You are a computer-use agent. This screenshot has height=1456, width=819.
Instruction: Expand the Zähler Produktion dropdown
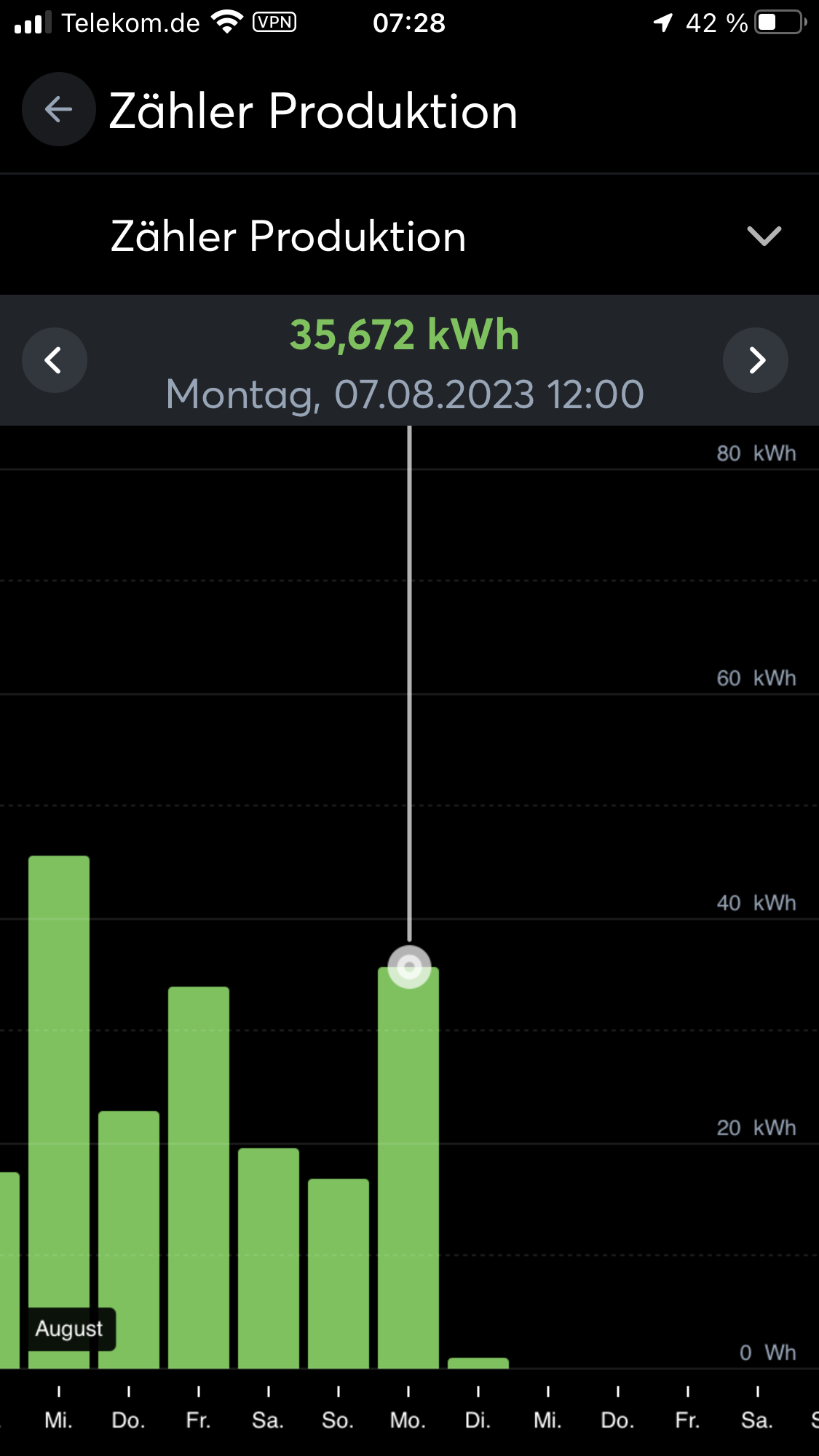click(764, 236)
